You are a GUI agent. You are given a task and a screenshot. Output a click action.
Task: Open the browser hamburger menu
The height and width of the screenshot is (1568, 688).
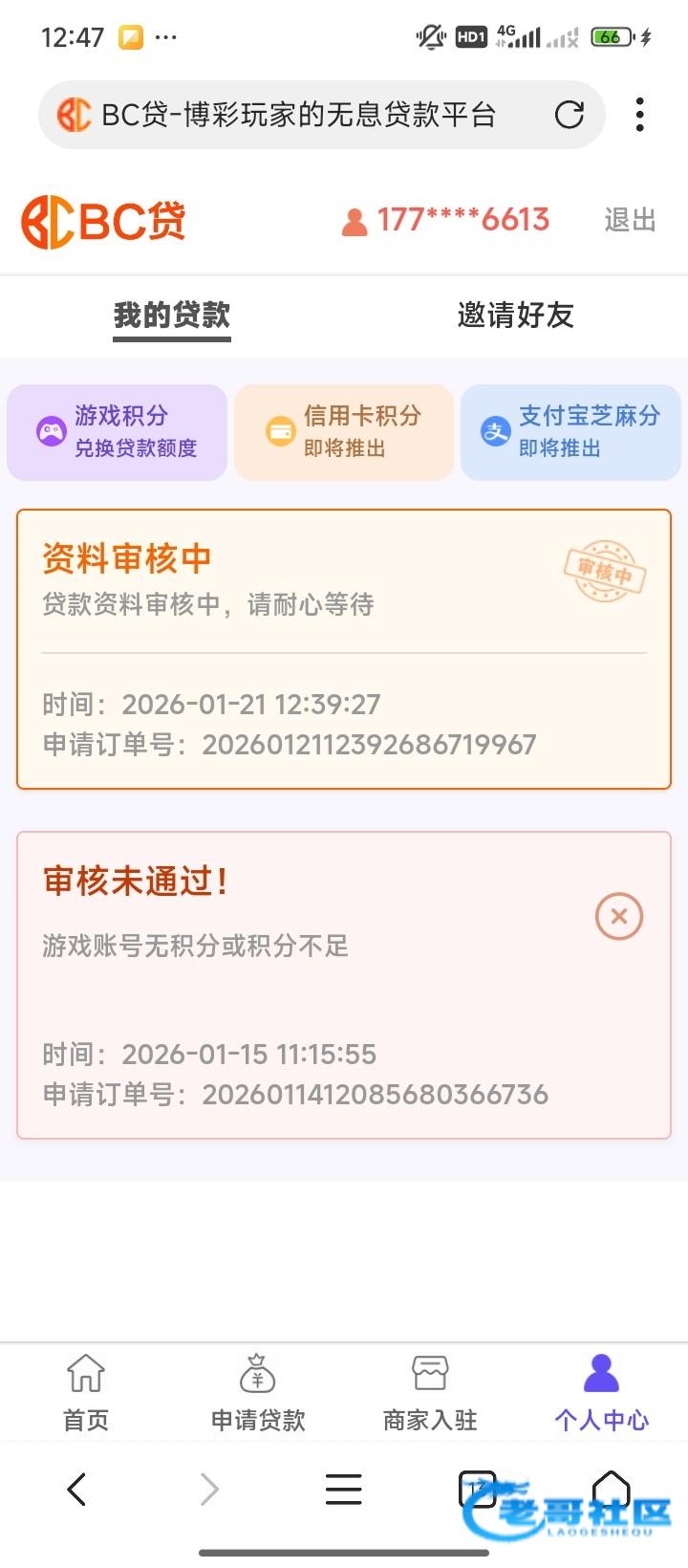[x=344, y=1489]
